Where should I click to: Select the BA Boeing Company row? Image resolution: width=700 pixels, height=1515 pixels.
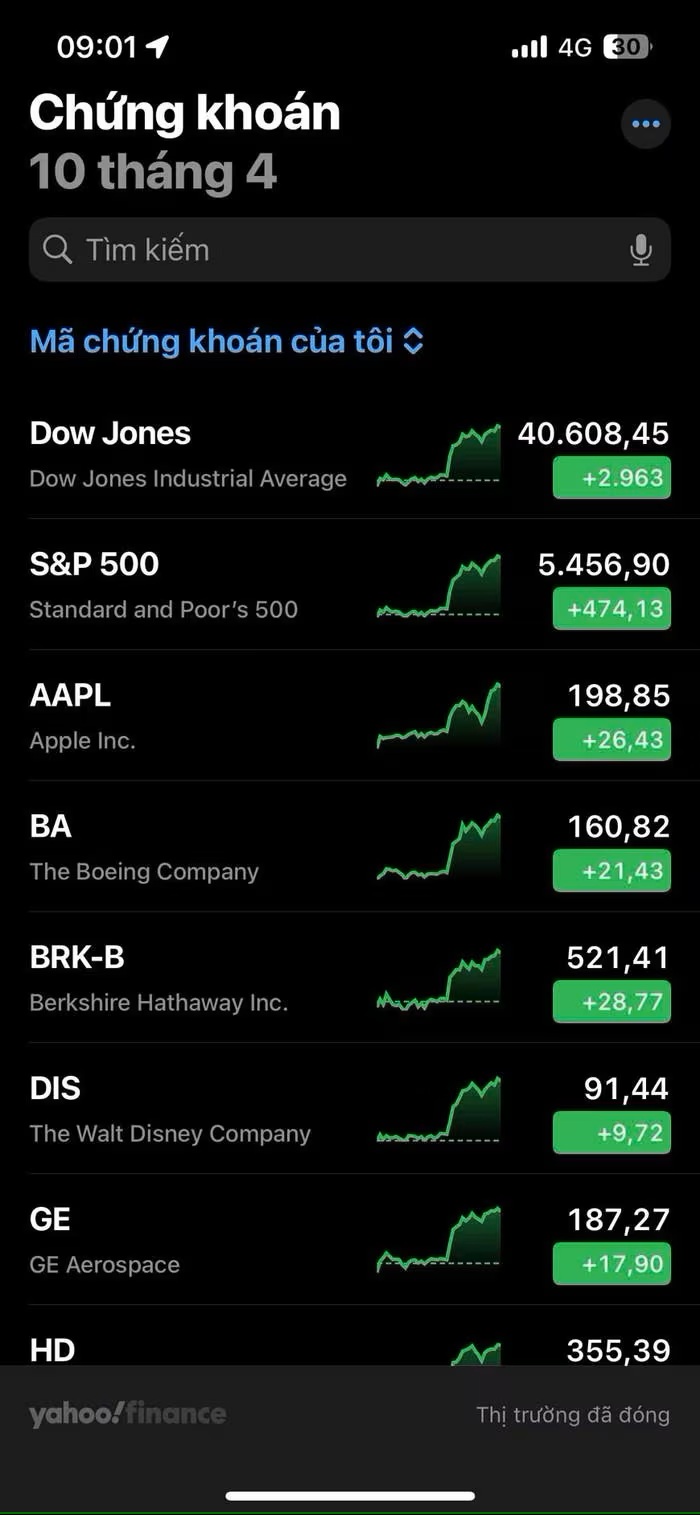(349, 847)
